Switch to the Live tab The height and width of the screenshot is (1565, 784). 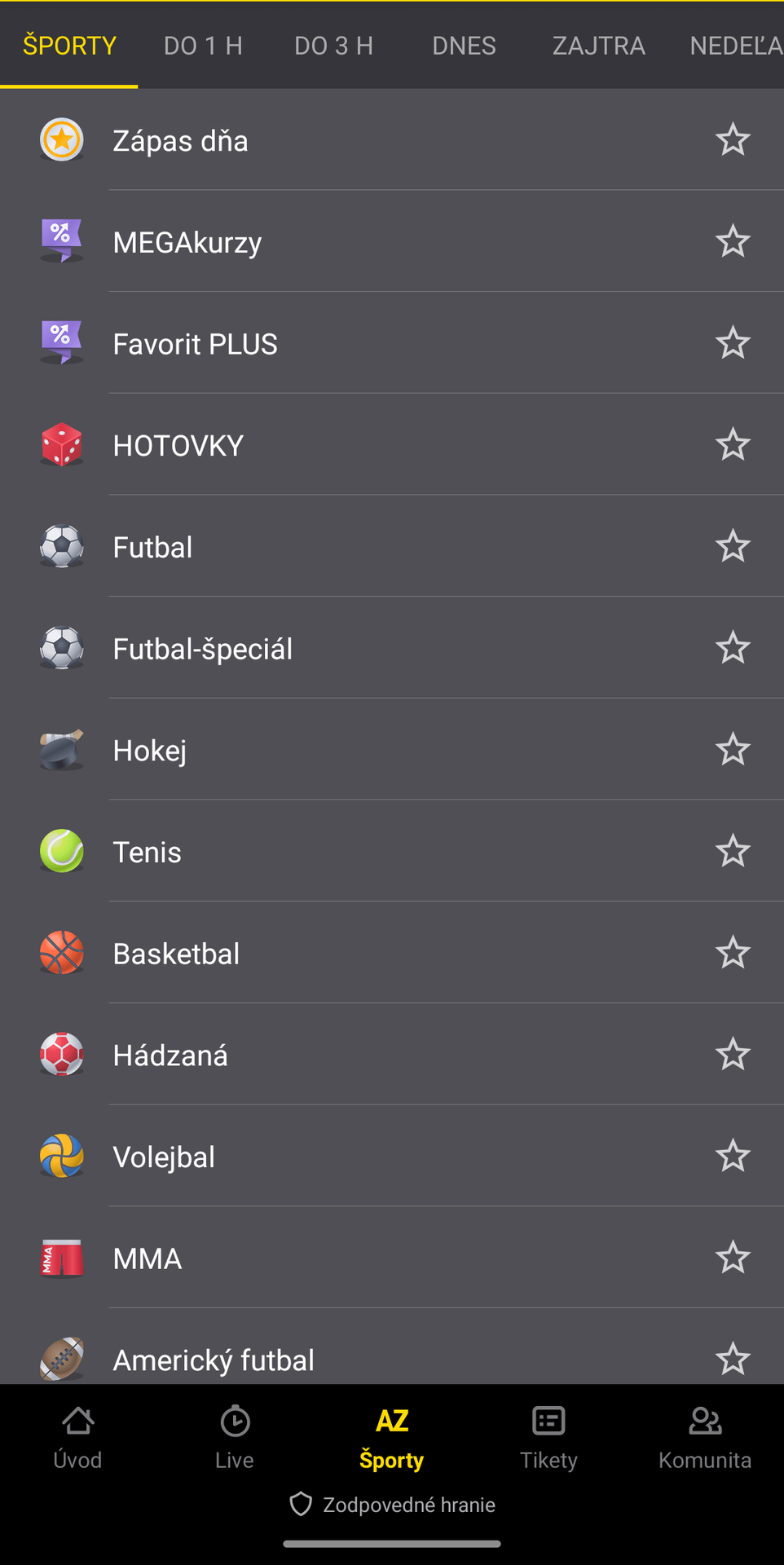tap(235, 1439)
